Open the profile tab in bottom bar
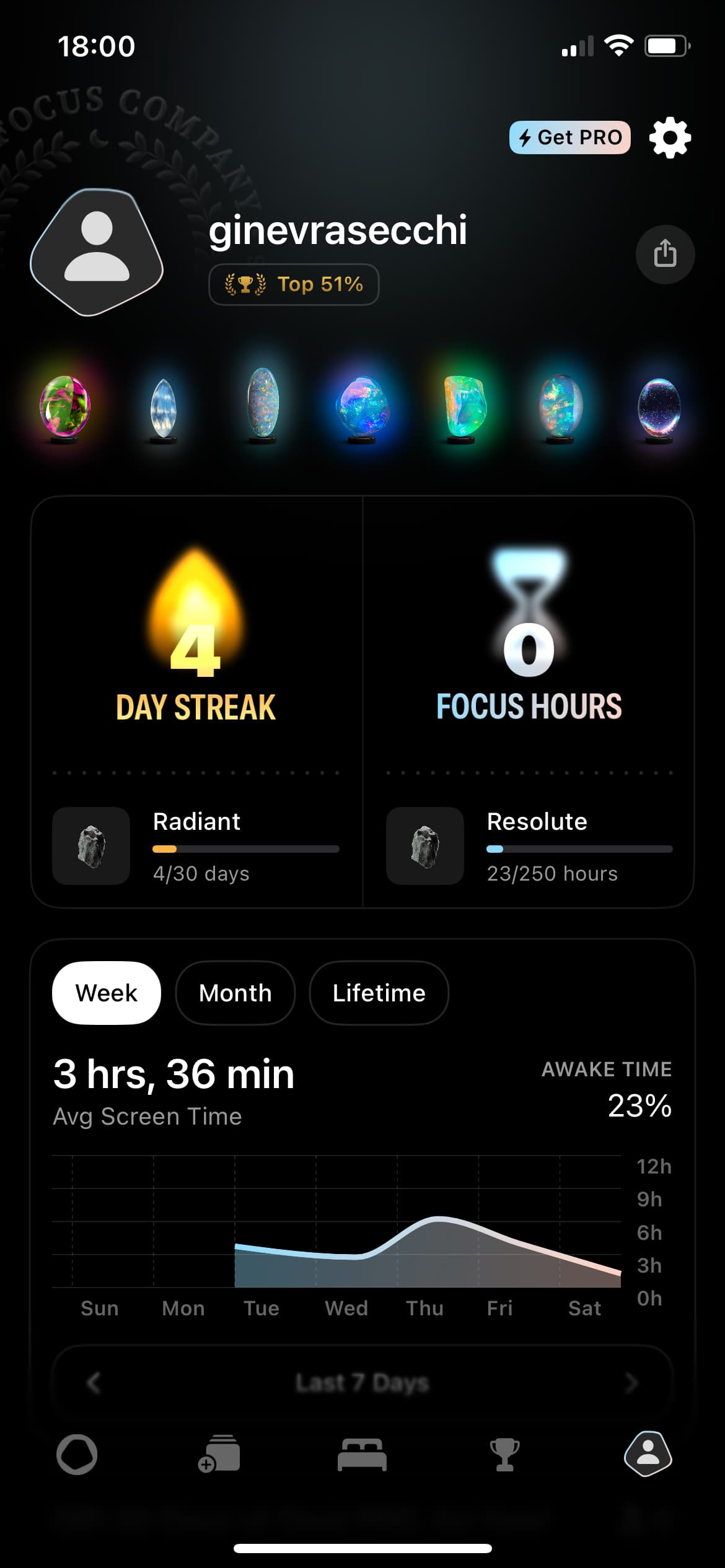725x1568 pixels. tap(648, 1455)
